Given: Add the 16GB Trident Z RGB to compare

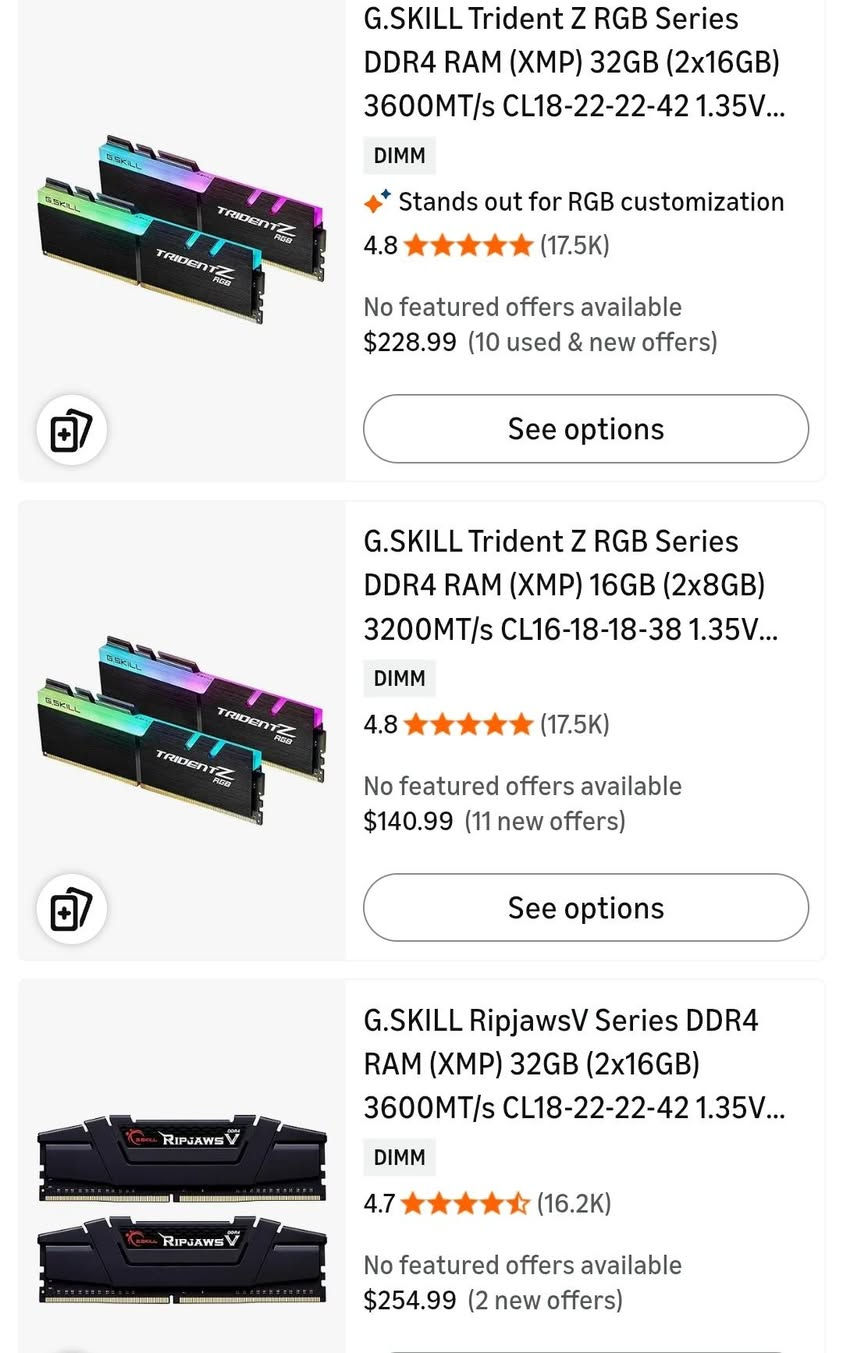Looking at the screenshot, I should pyautogui.click(x=71, y=911).
